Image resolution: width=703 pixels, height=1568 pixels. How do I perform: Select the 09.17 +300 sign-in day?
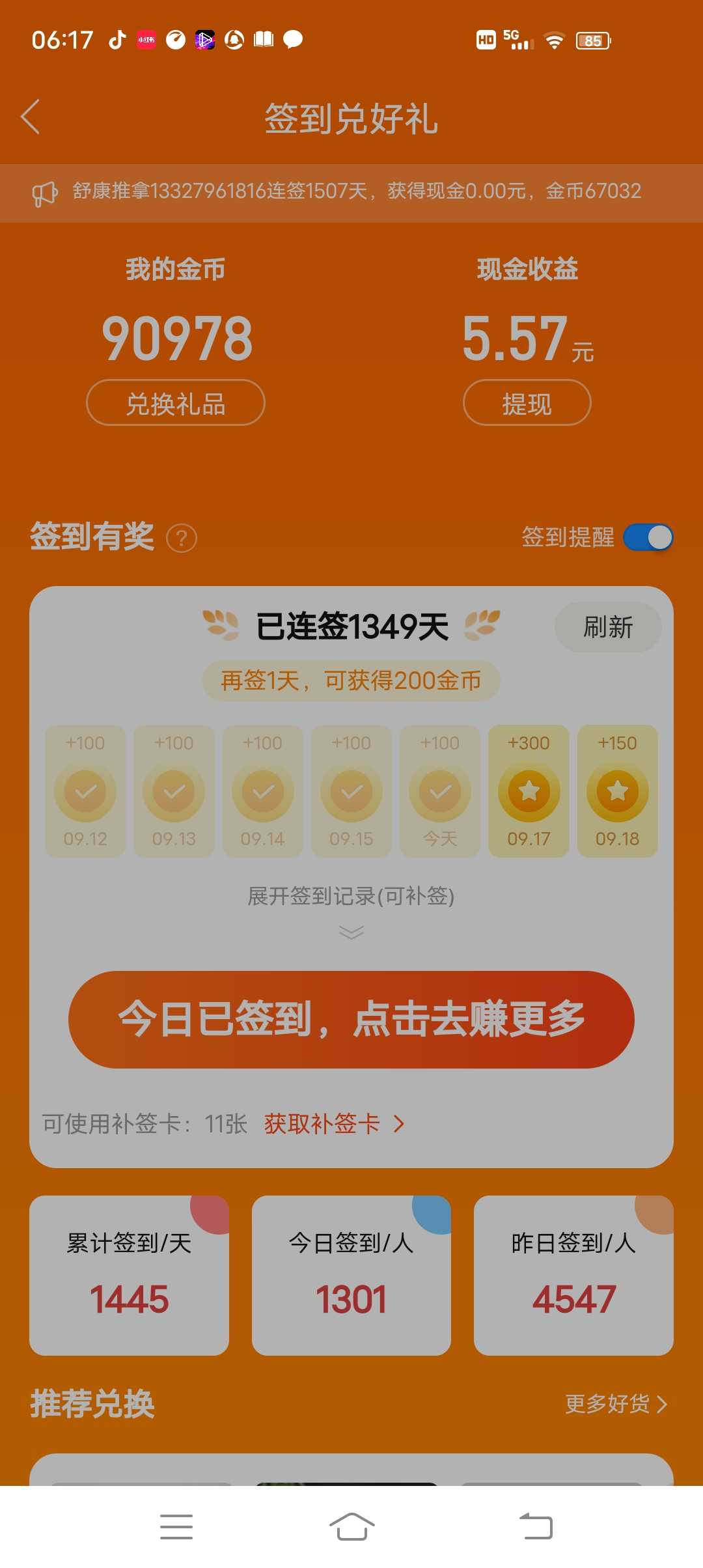(x=529, y=791)
